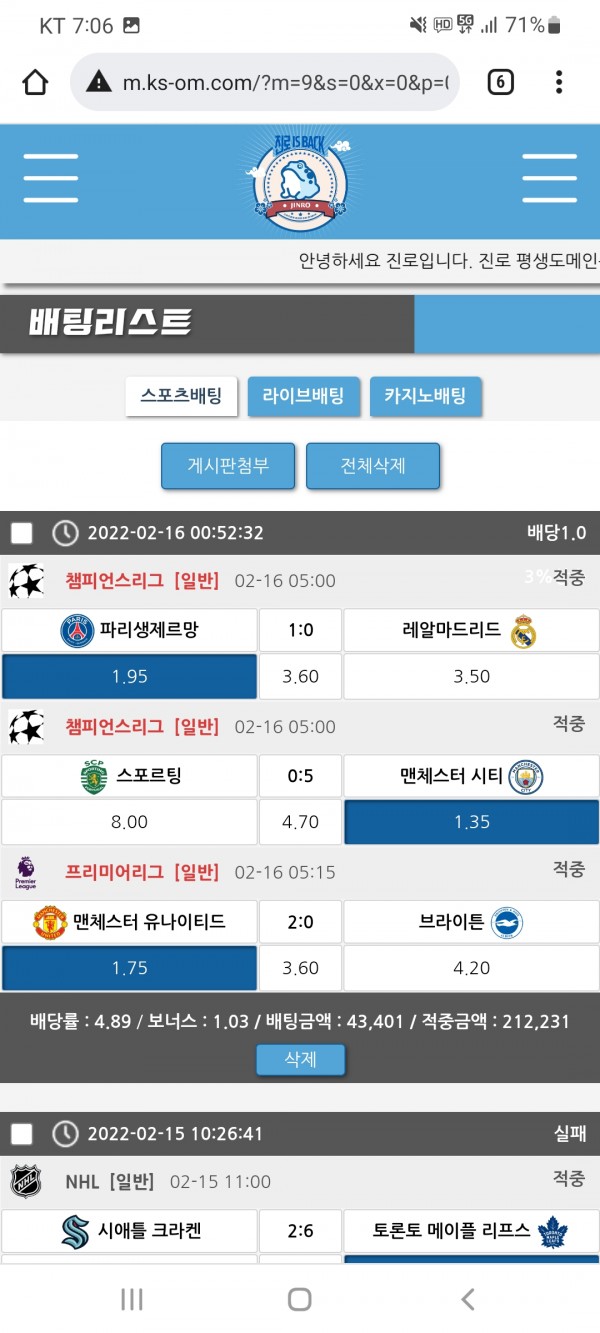Tap the browser home icon
Image resolution: width=600 pixels, height=1333 pixels.
point(36,82)
